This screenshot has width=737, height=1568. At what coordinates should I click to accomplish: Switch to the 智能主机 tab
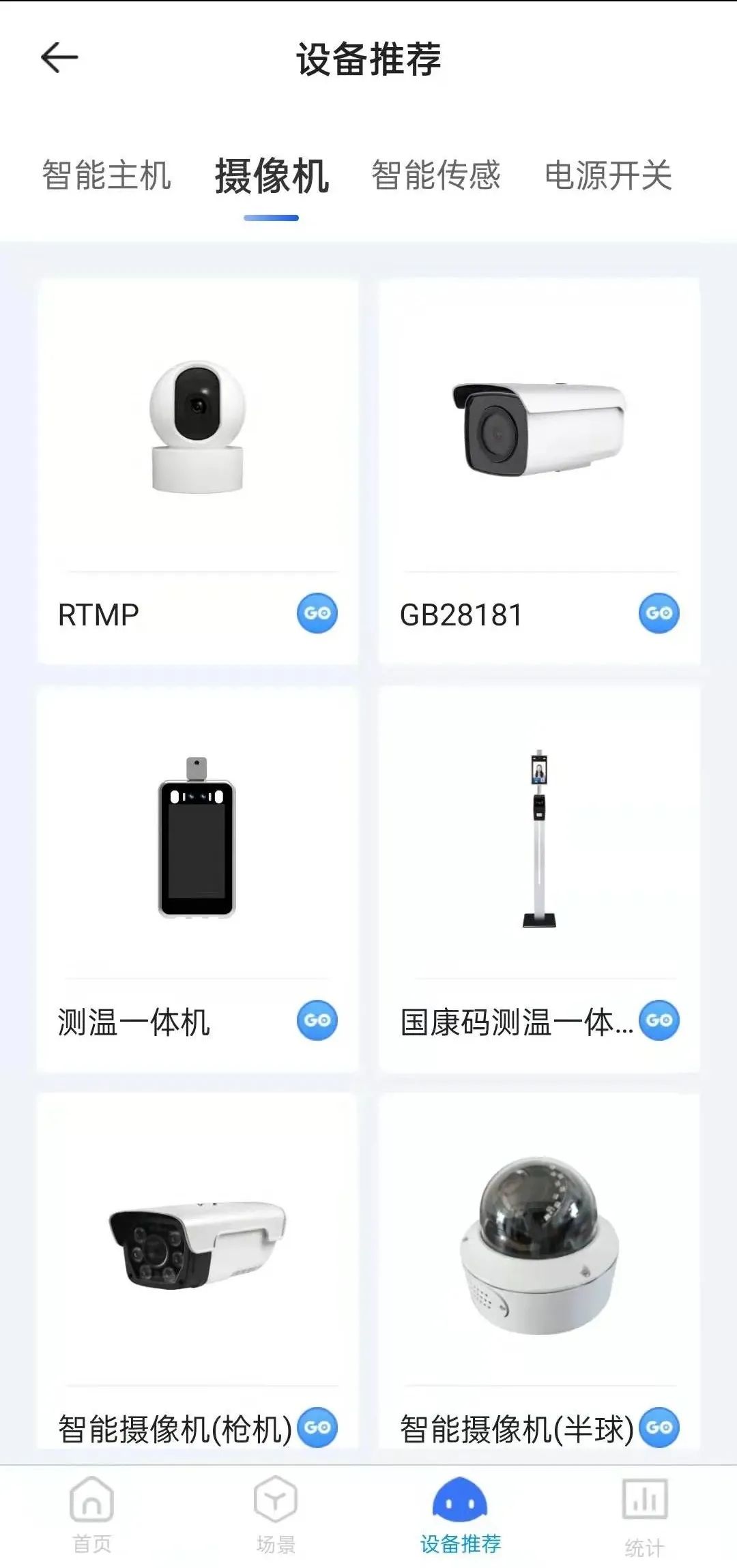[106, 175]
